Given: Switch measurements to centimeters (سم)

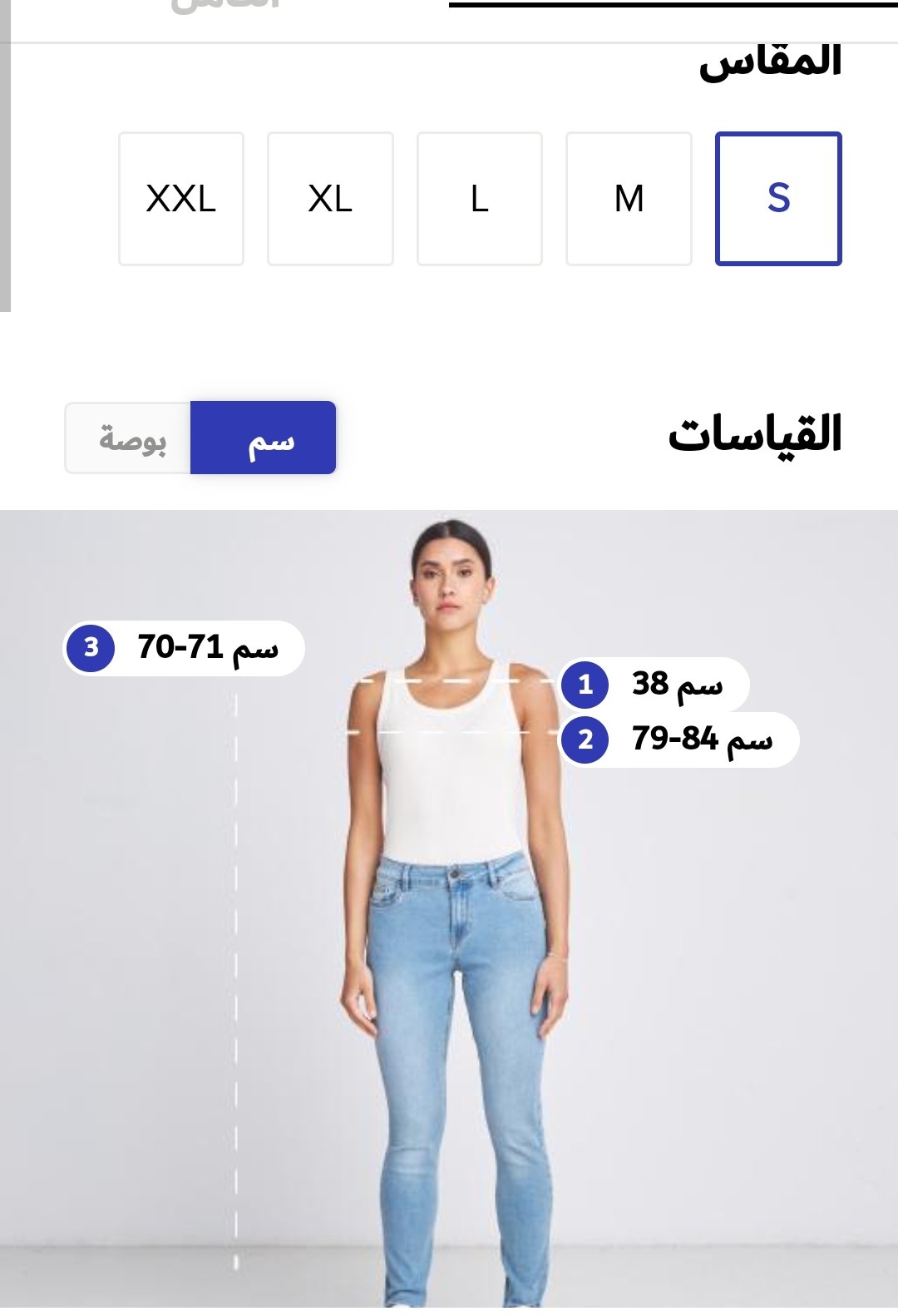Looking at the screenshot, I should 264,438.
